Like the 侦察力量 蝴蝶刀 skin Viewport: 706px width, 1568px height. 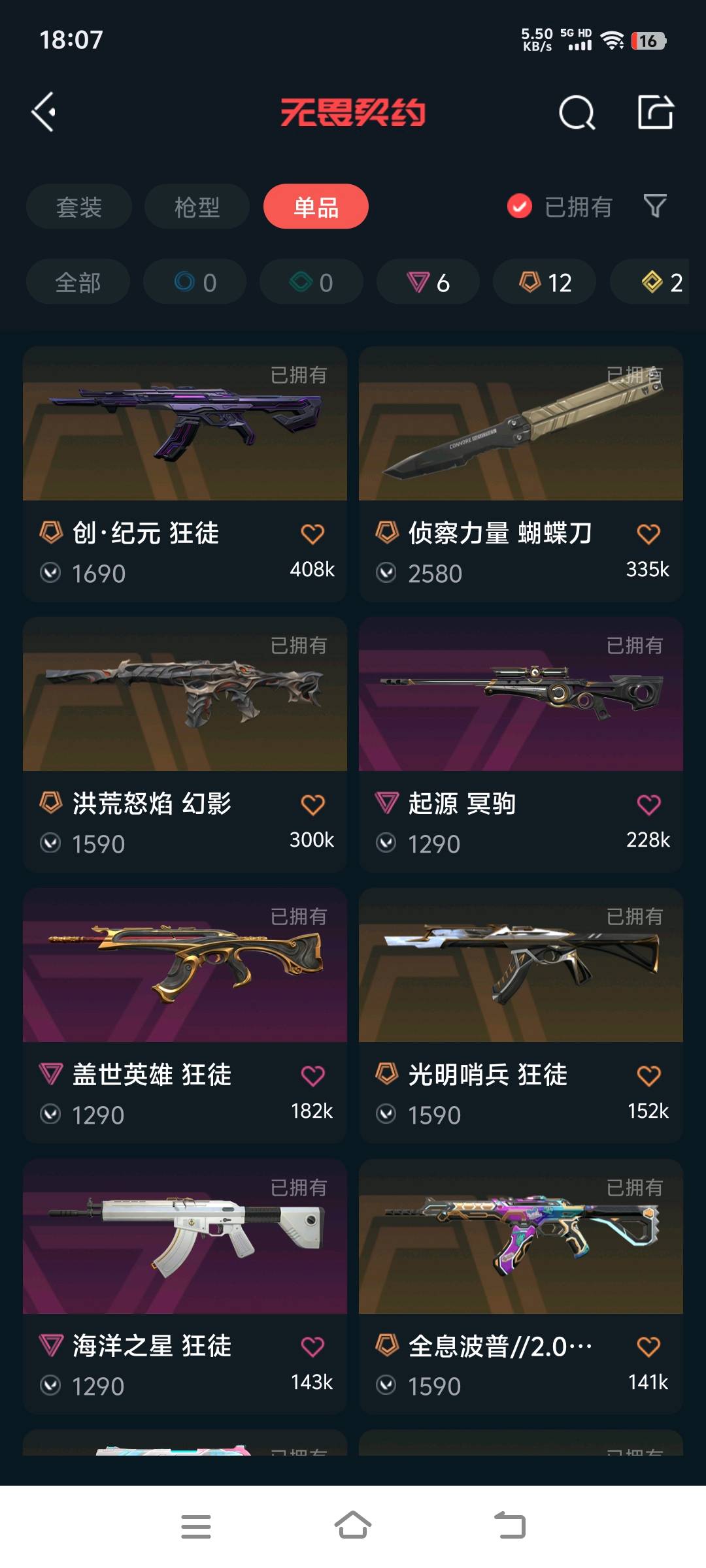click(648, 534)
